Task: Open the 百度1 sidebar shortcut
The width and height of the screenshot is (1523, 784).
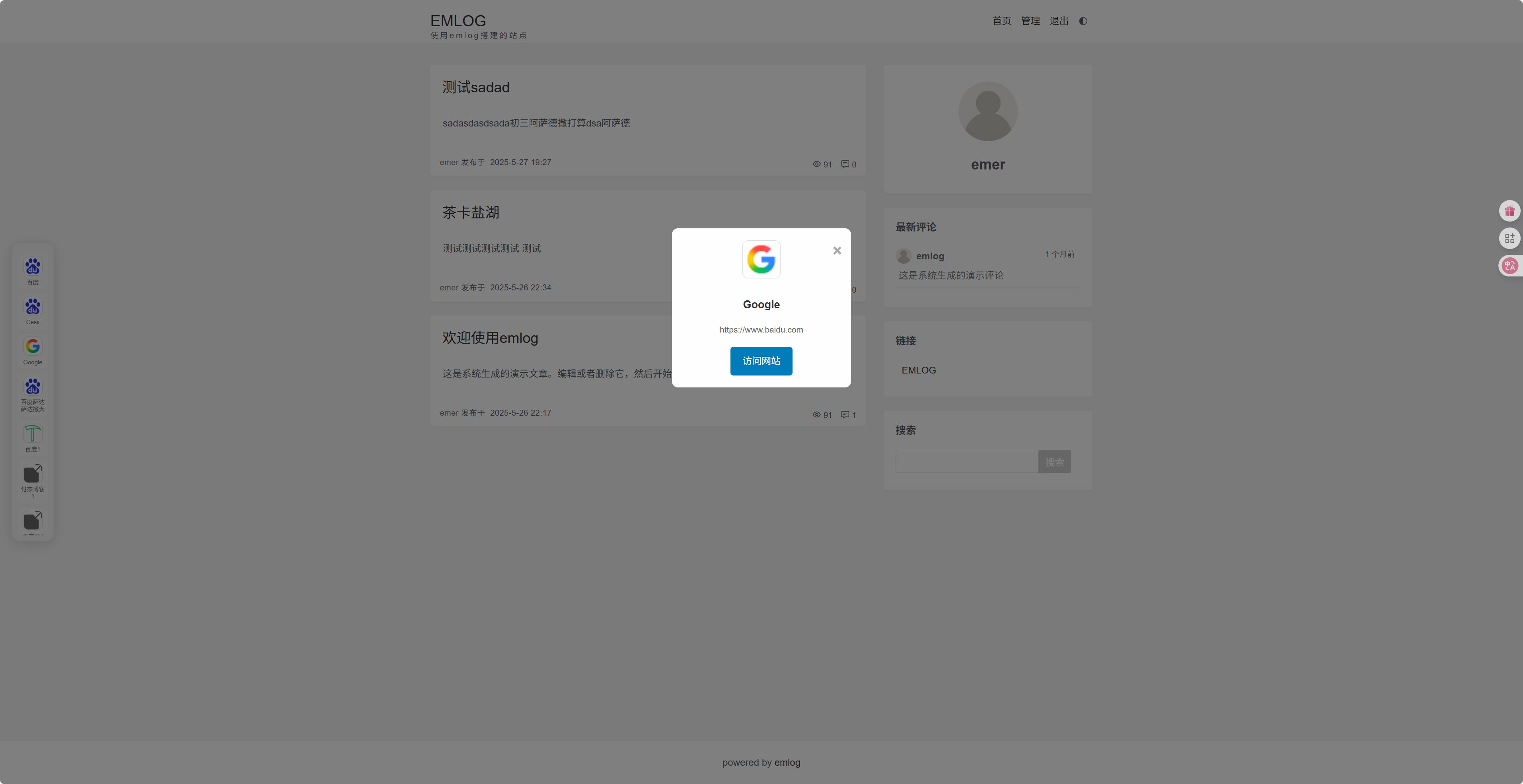Action: 33,438
